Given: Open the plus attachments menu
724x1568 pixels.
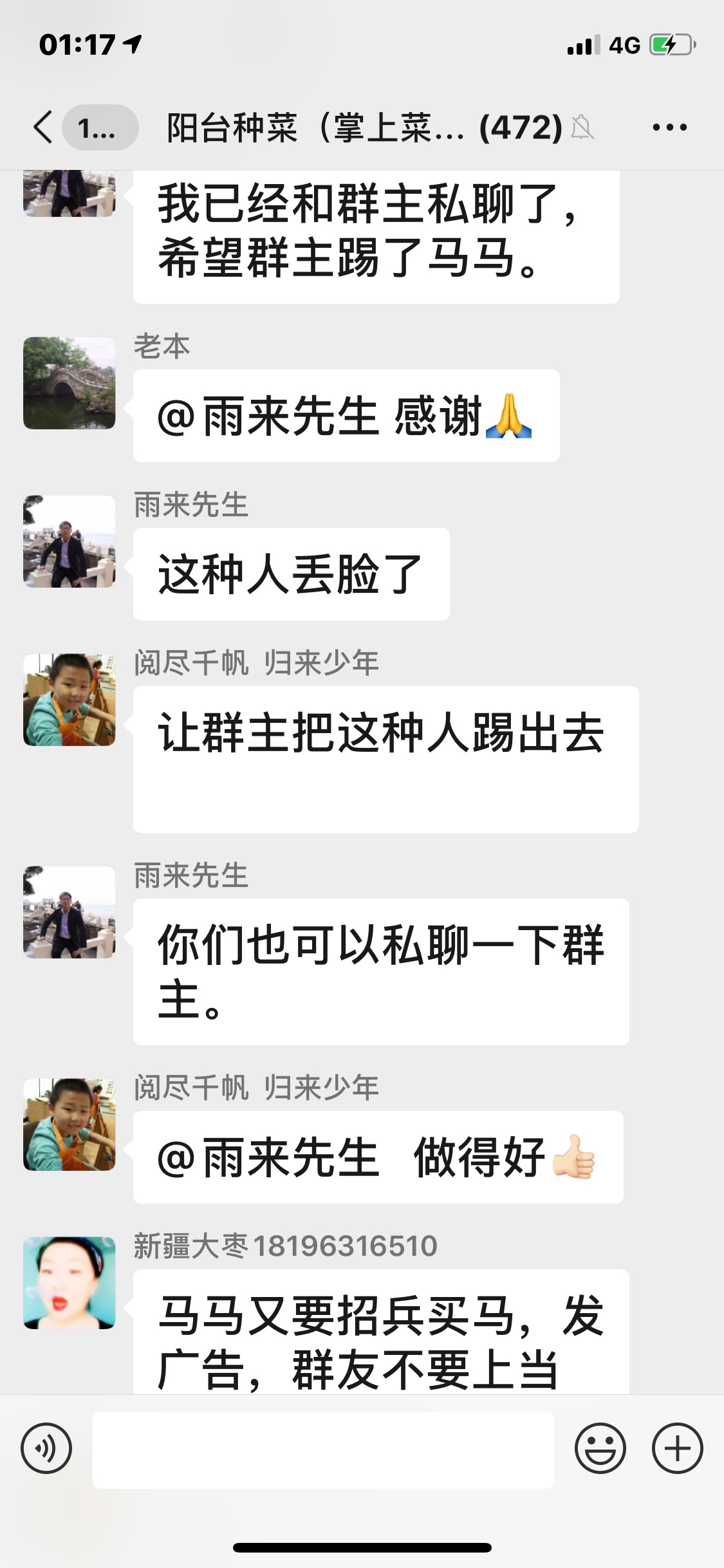Looking at the screenshot, I should click(677, 1448).
